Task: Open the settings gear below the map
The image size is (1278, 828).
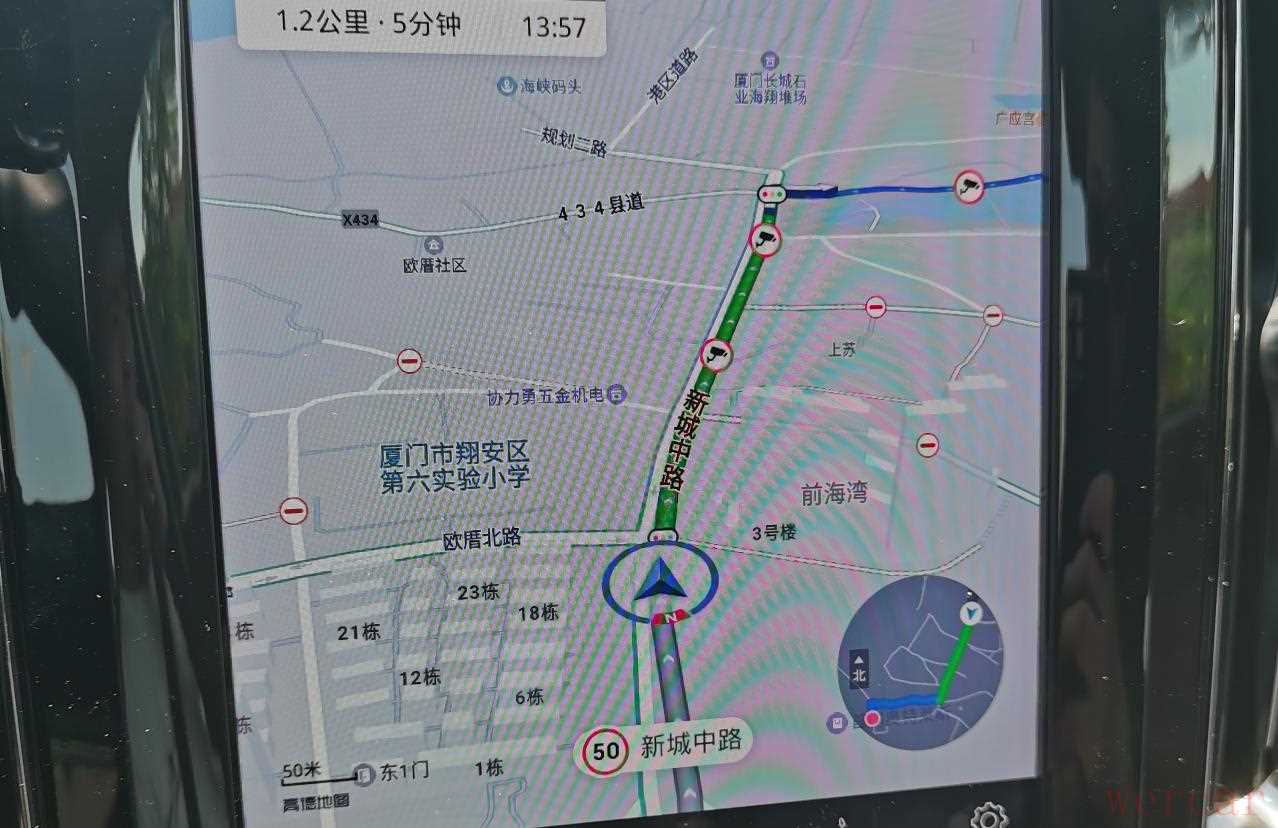Action: [x=989, y=814]
